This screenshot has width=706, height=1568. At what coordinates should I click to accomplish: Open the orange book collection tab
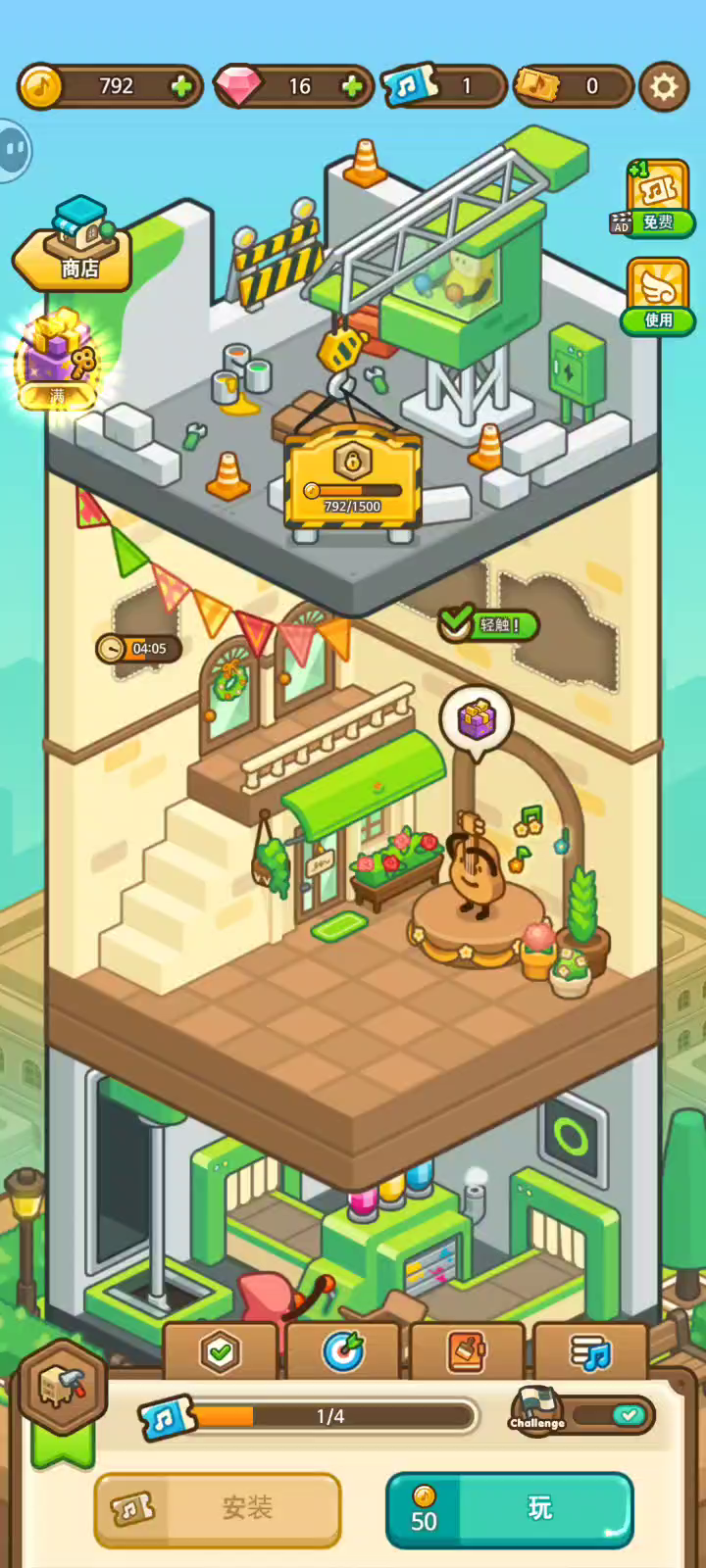coord(467,1352)
